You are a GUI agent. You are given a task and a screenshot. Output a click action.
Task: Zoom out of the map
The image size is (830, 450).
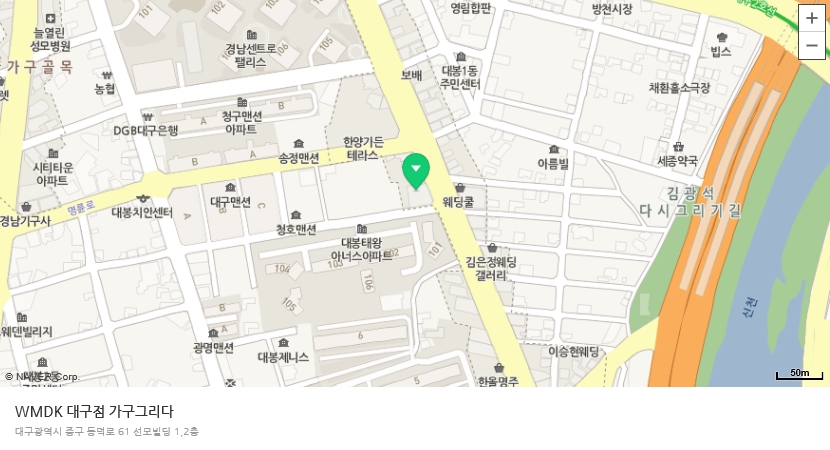(811, 46)
